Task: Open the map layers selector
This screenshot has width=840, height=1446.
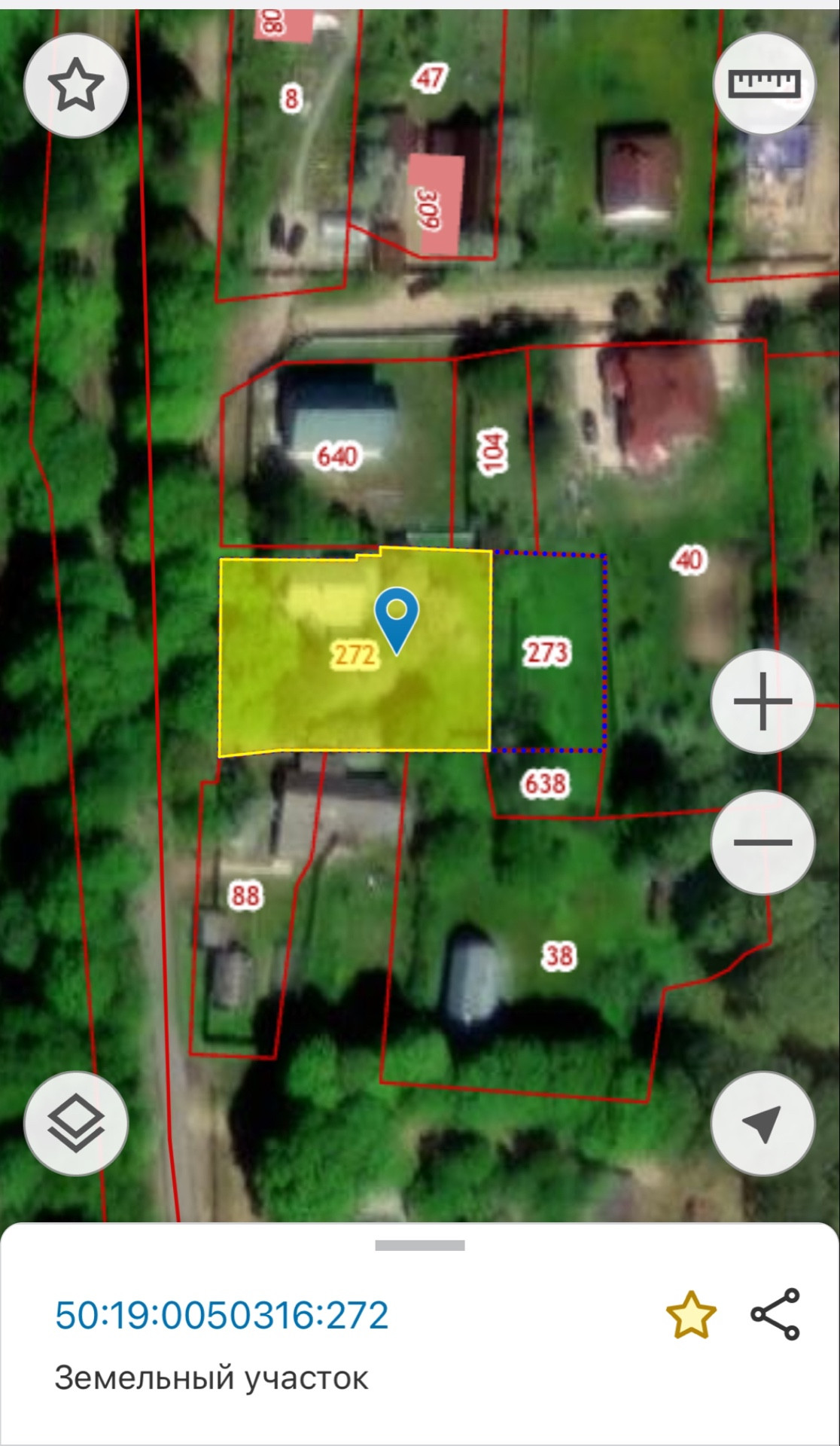Action: (76, 1124)
